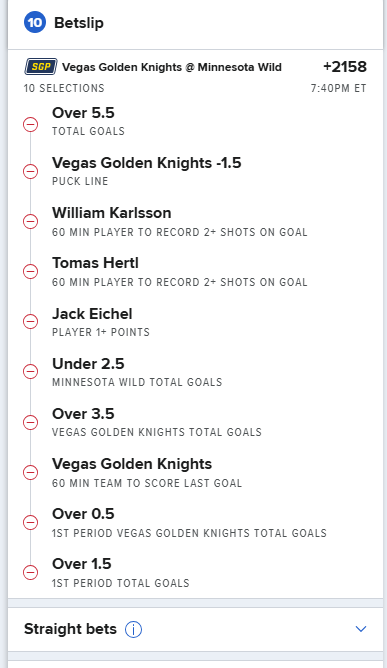Viewport: 387px width, 668px height.
Task: Open the Straight bets info icon
Action: pyautogui.click(x=133, y=629)
